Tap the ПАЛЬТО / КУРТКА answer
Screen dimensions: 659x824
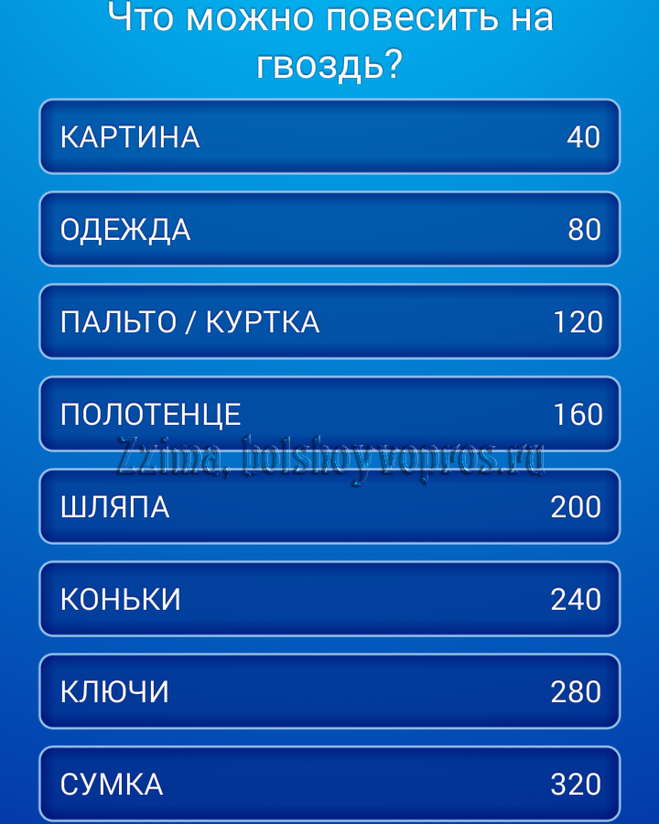click(330, 322)
